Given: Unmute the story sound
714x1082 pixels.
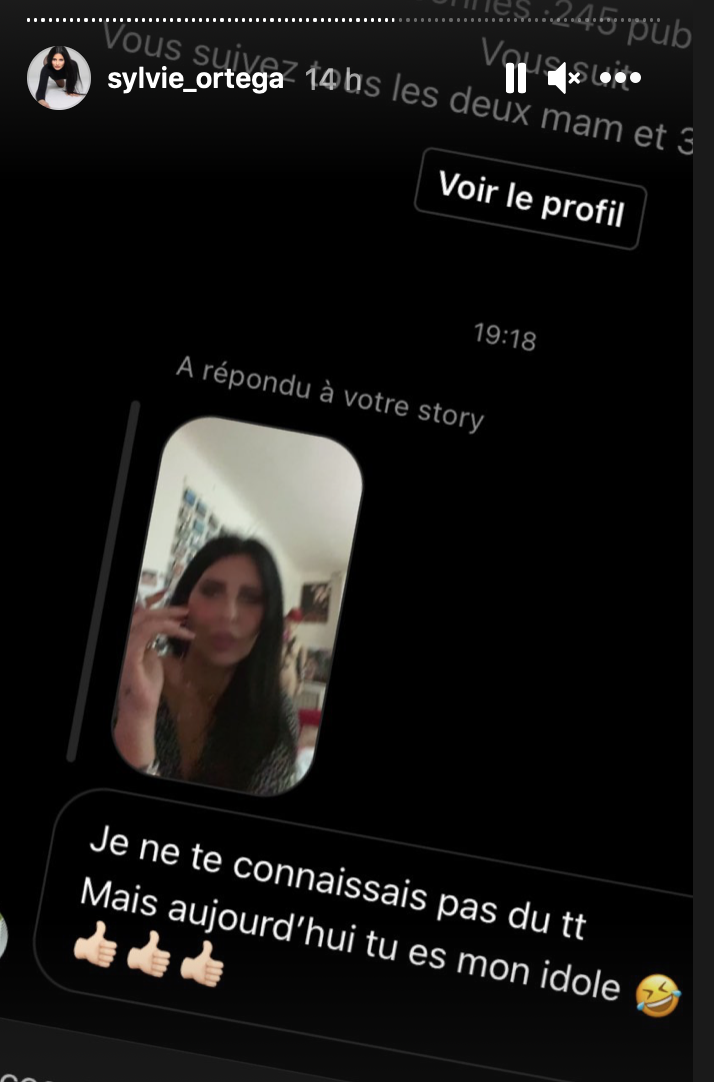Looking at the screenshot, I should point(564,78).
